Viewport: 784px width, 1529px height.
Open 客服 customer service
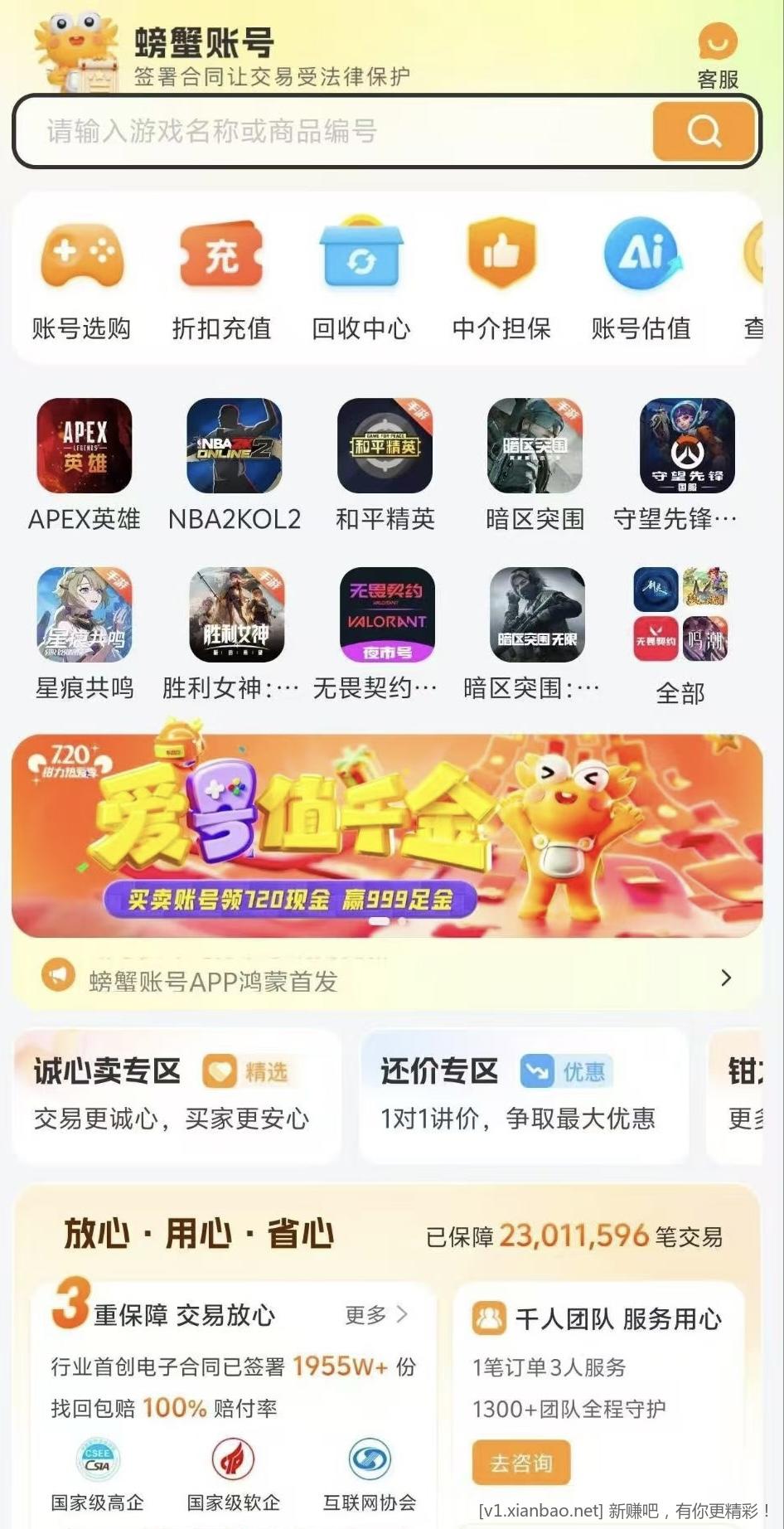point(717,55)
